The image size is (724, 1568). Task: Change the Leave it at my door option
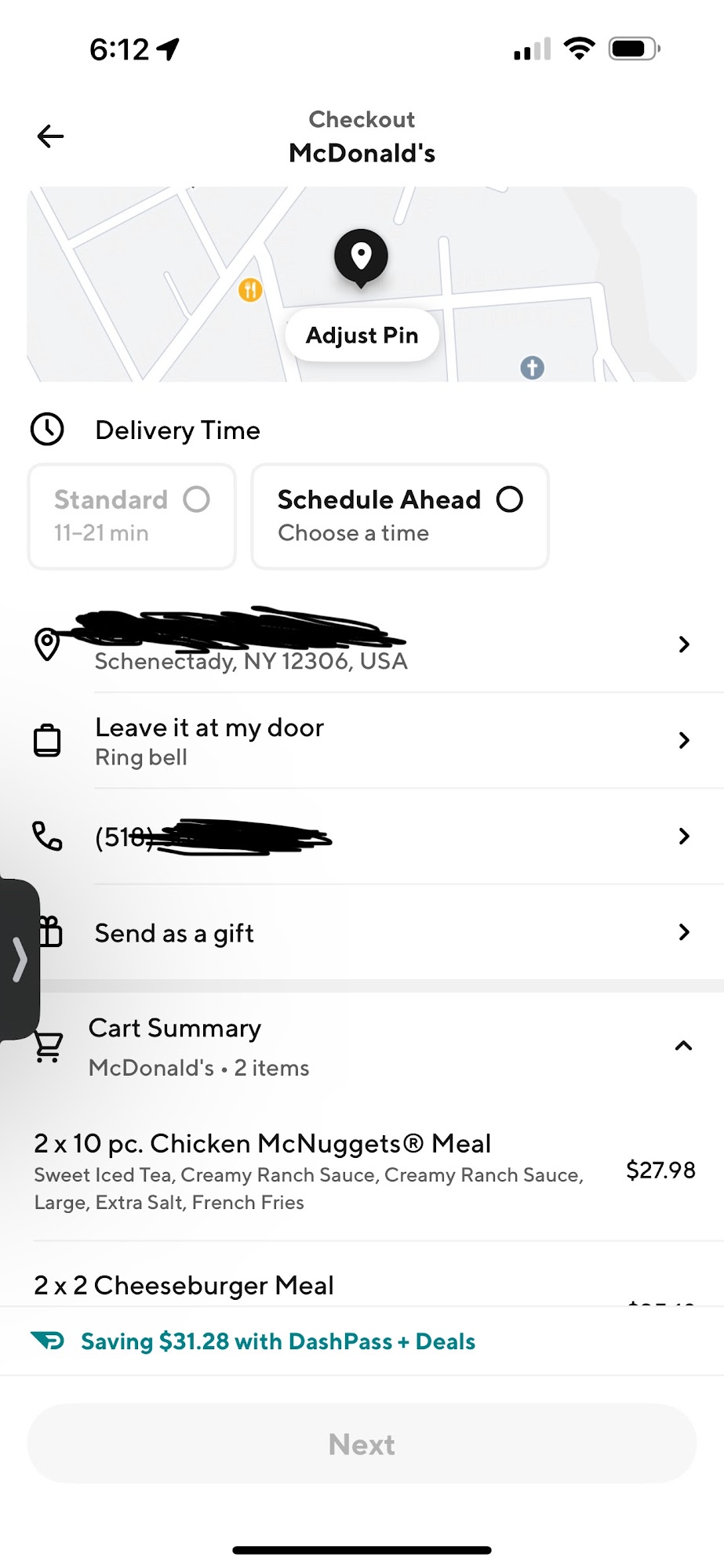[377, 741]
